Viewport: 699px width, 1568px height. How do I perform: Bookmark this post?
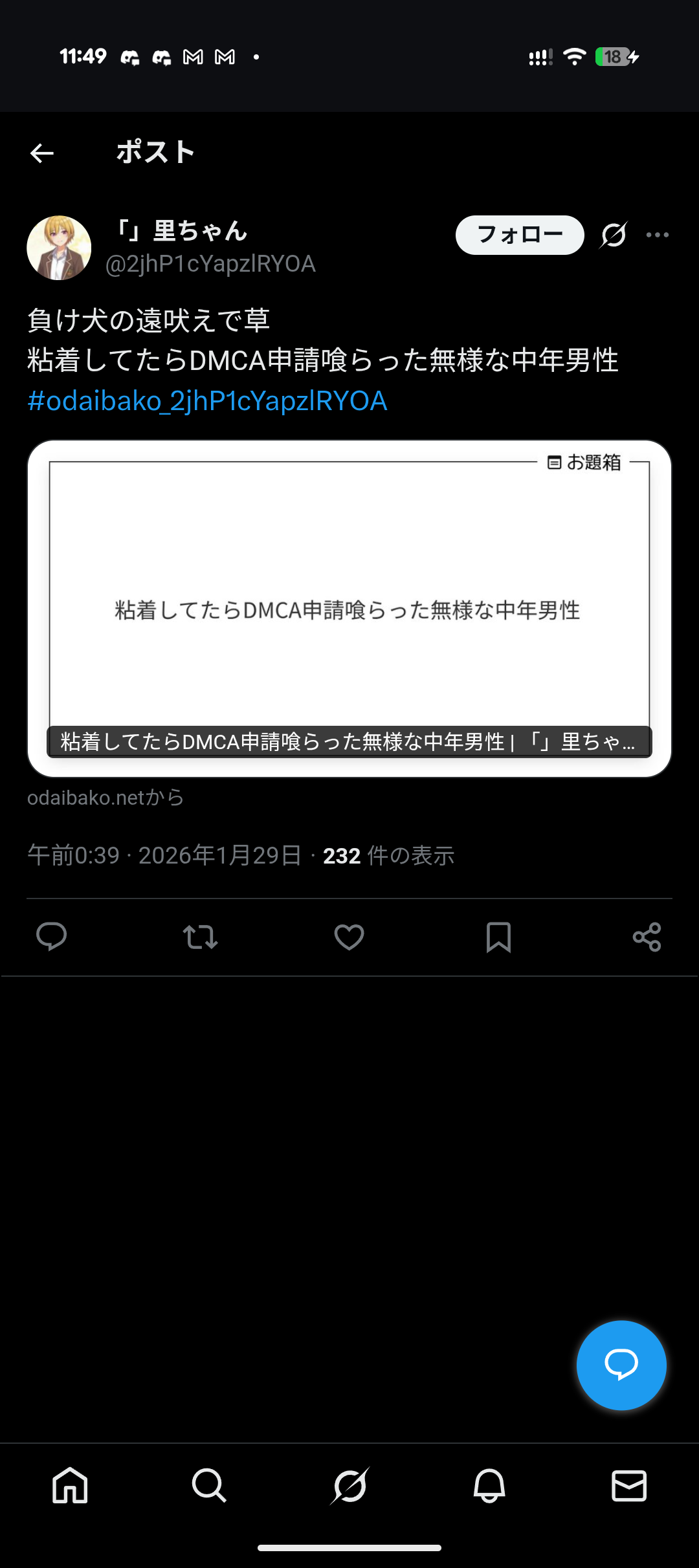click(x=498, y=937)
